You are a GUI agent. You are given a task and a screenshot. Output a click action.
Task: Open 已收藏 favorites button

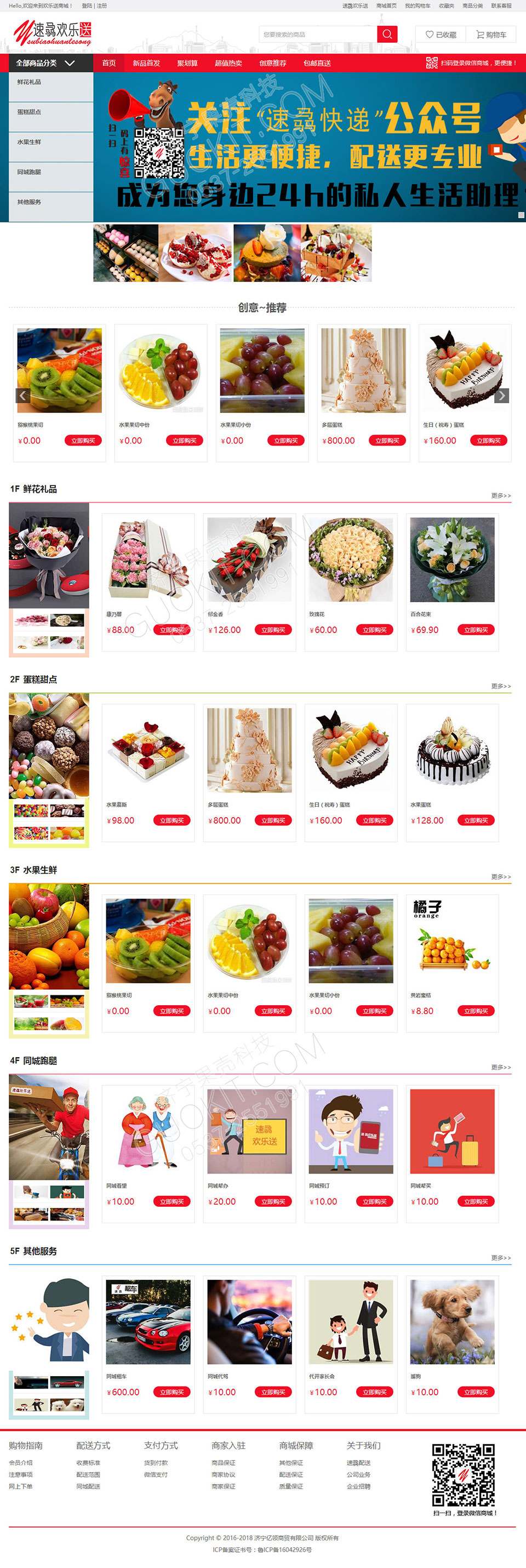(x=441, y=35)
